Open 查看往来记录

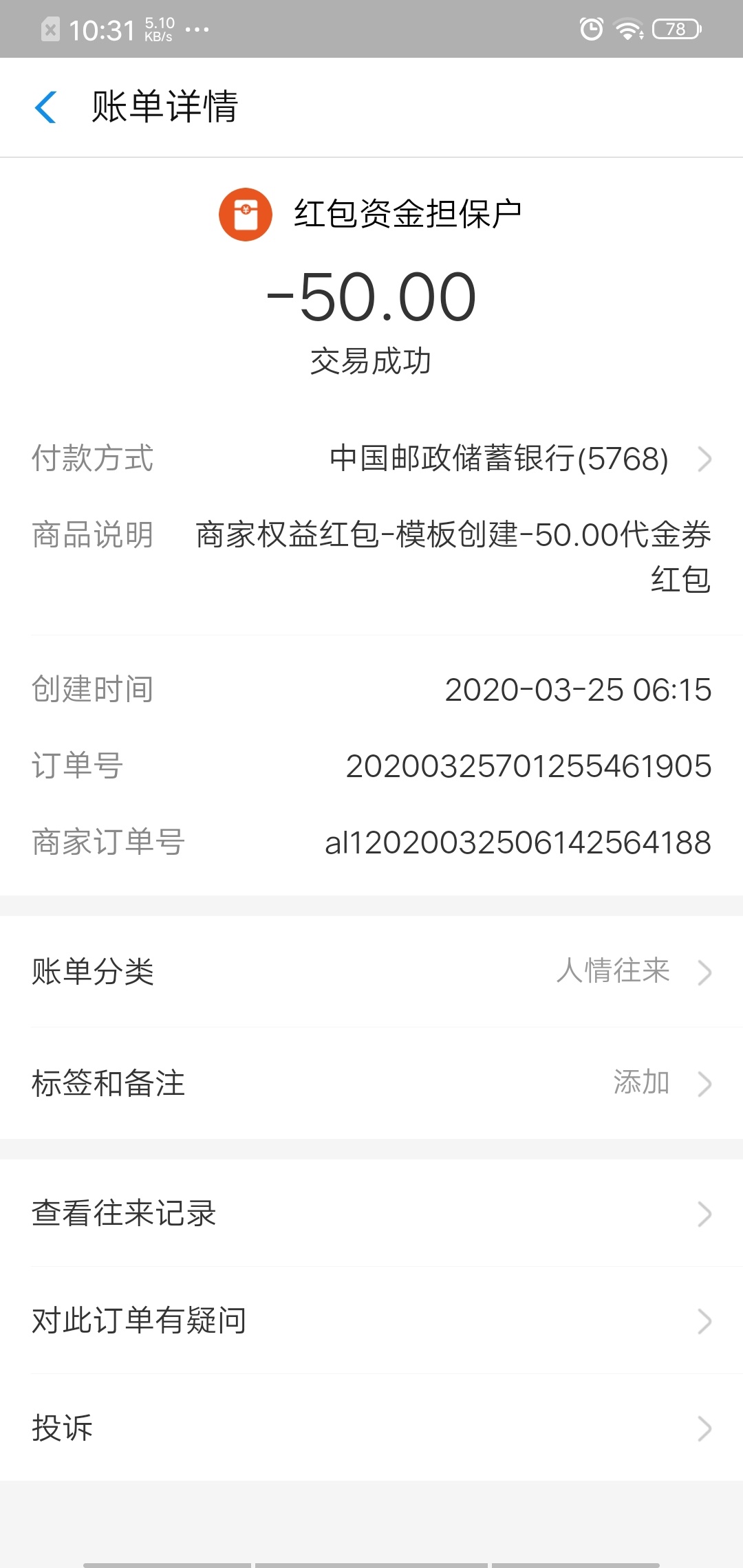click(371, 1213)
